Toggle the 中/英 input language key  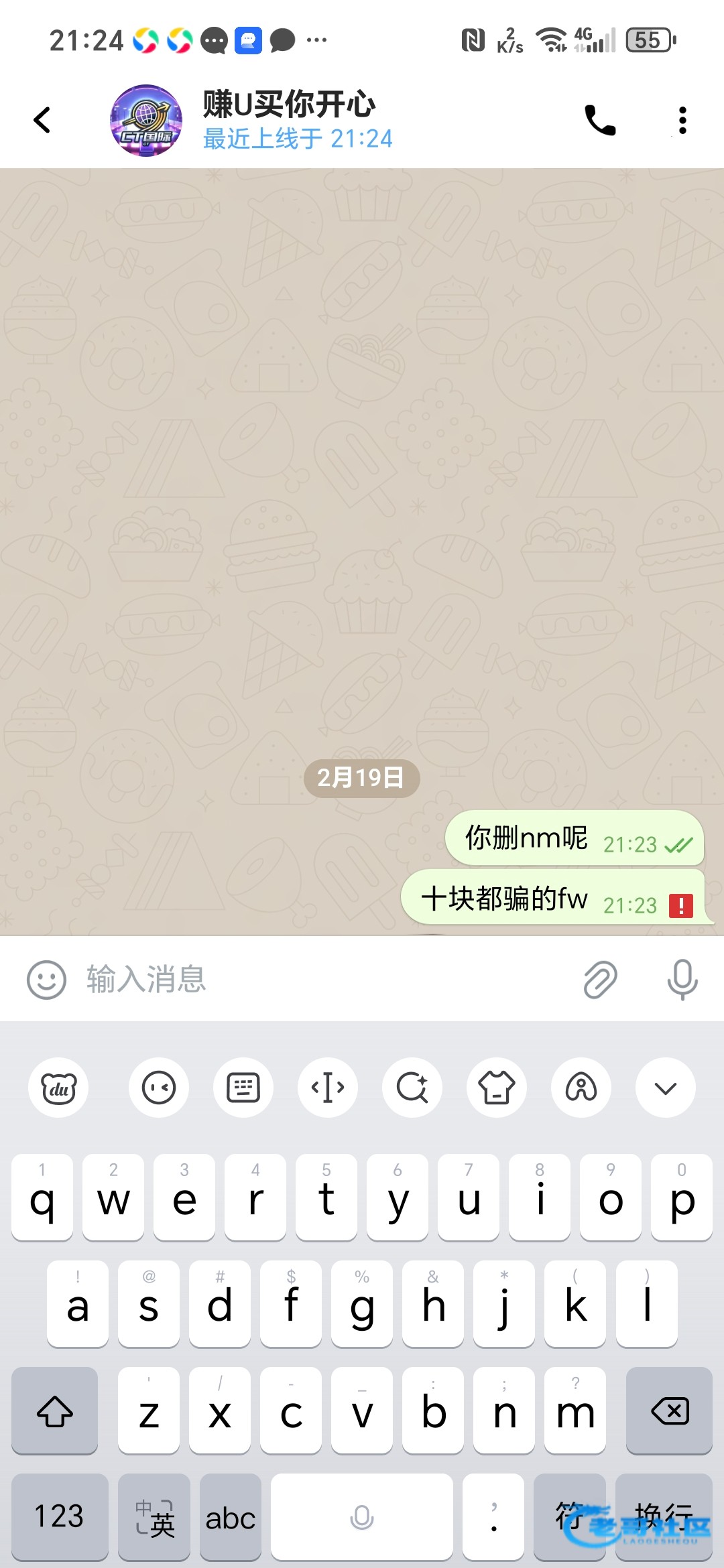(154, 1516)
